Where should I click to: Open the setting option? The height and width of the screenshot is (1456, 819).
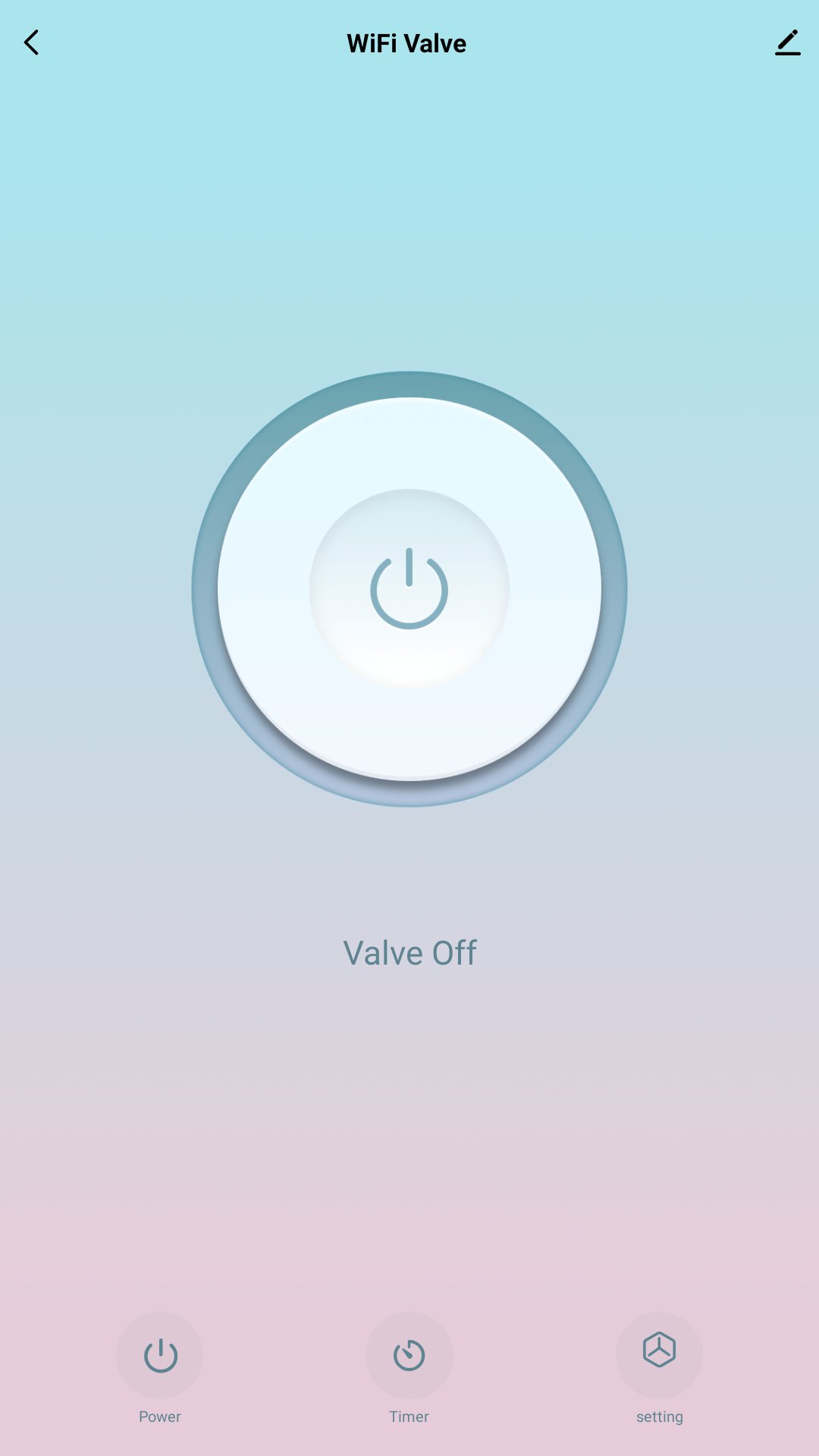(x=659, y=1356)
